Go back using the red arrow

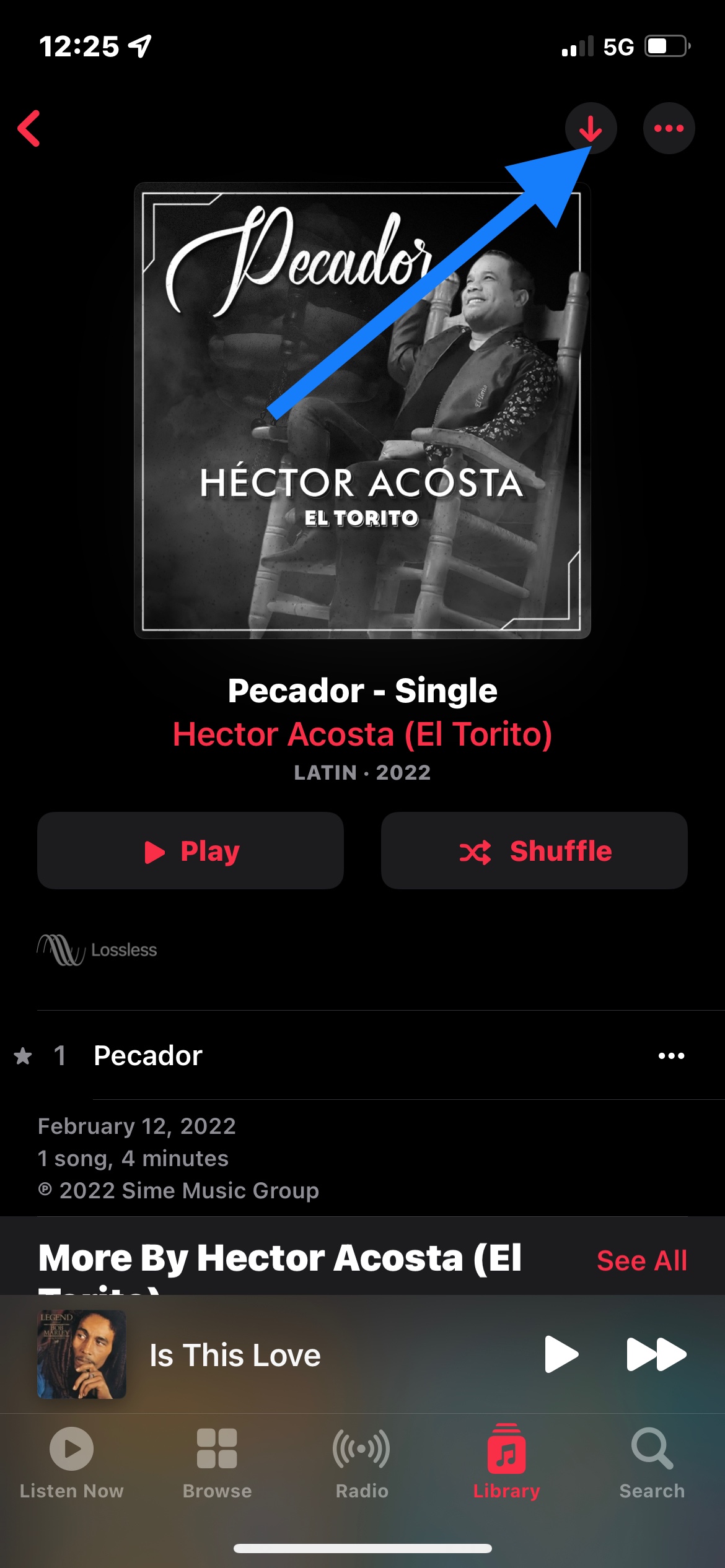29,128
